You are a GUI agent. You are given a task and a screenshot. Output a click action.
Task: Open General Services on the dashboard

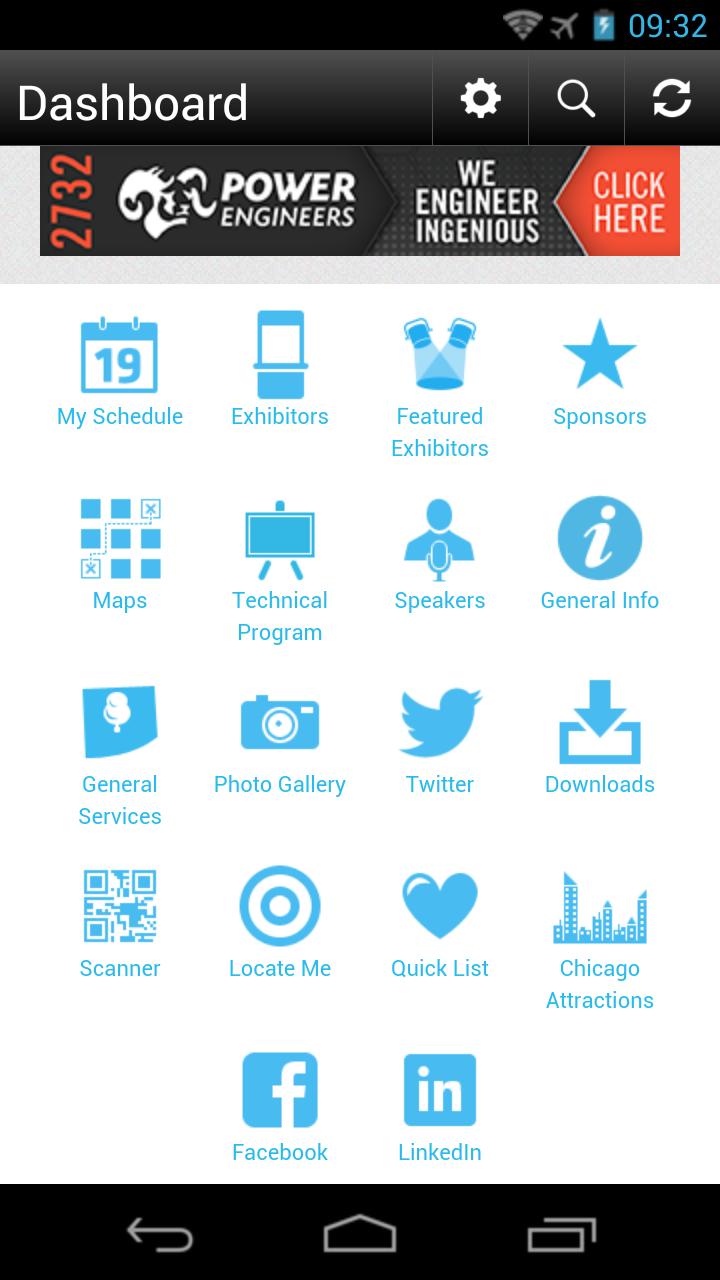pyautogui.click(x=120, y=721)
